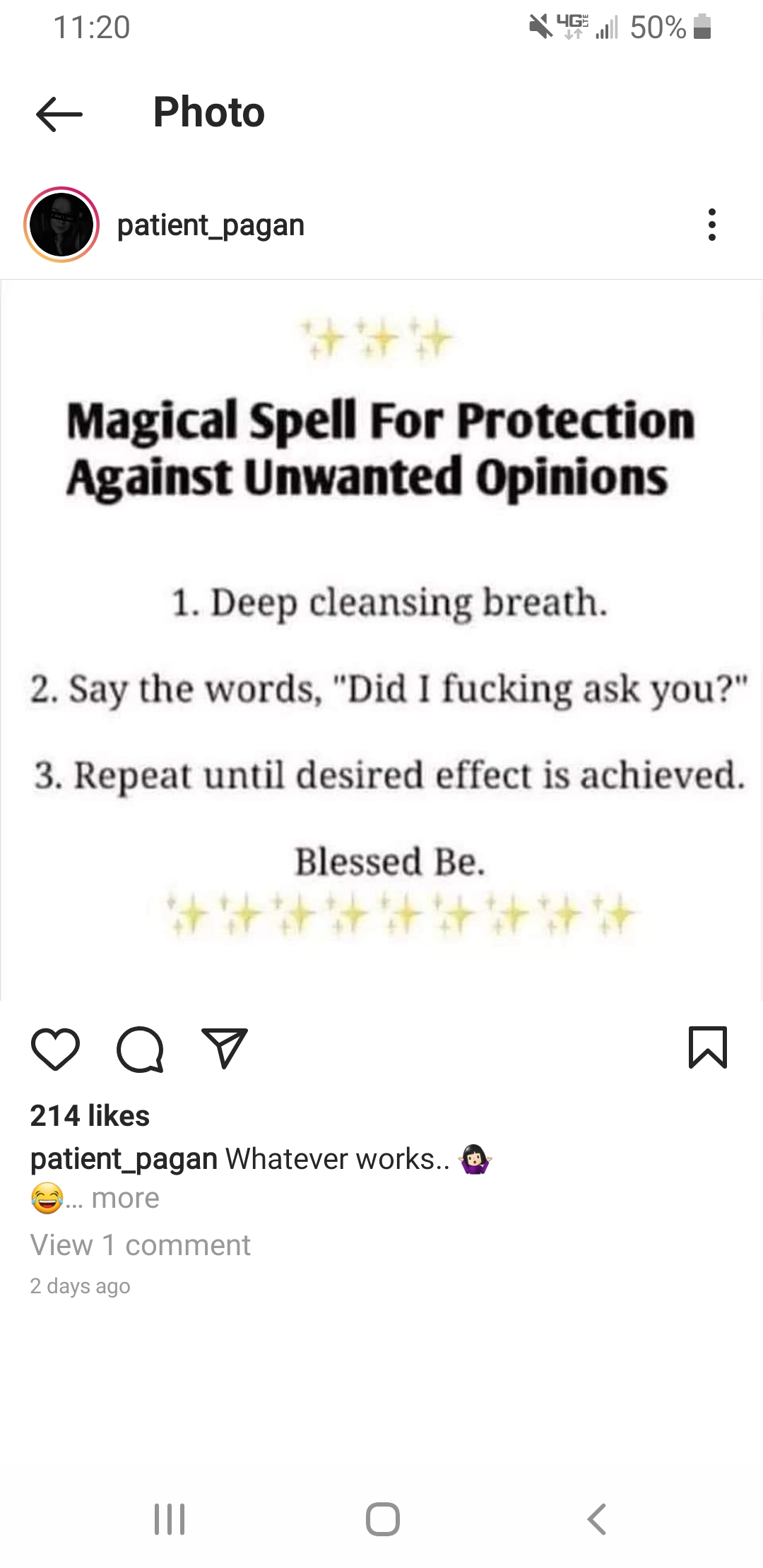Open the post options three-dot menu
The image size is (763, 1568).
(711, 225)
